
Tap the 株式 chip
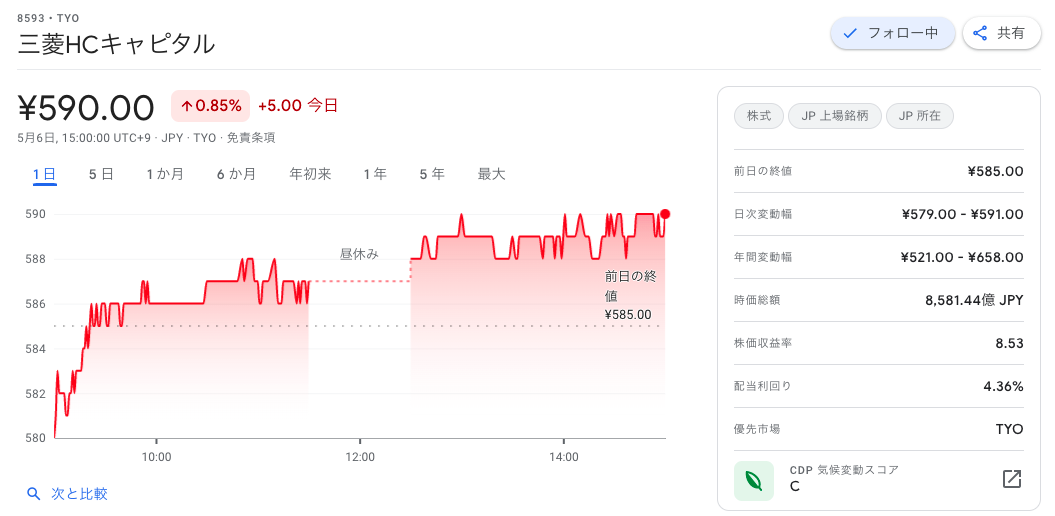[759, 116]
